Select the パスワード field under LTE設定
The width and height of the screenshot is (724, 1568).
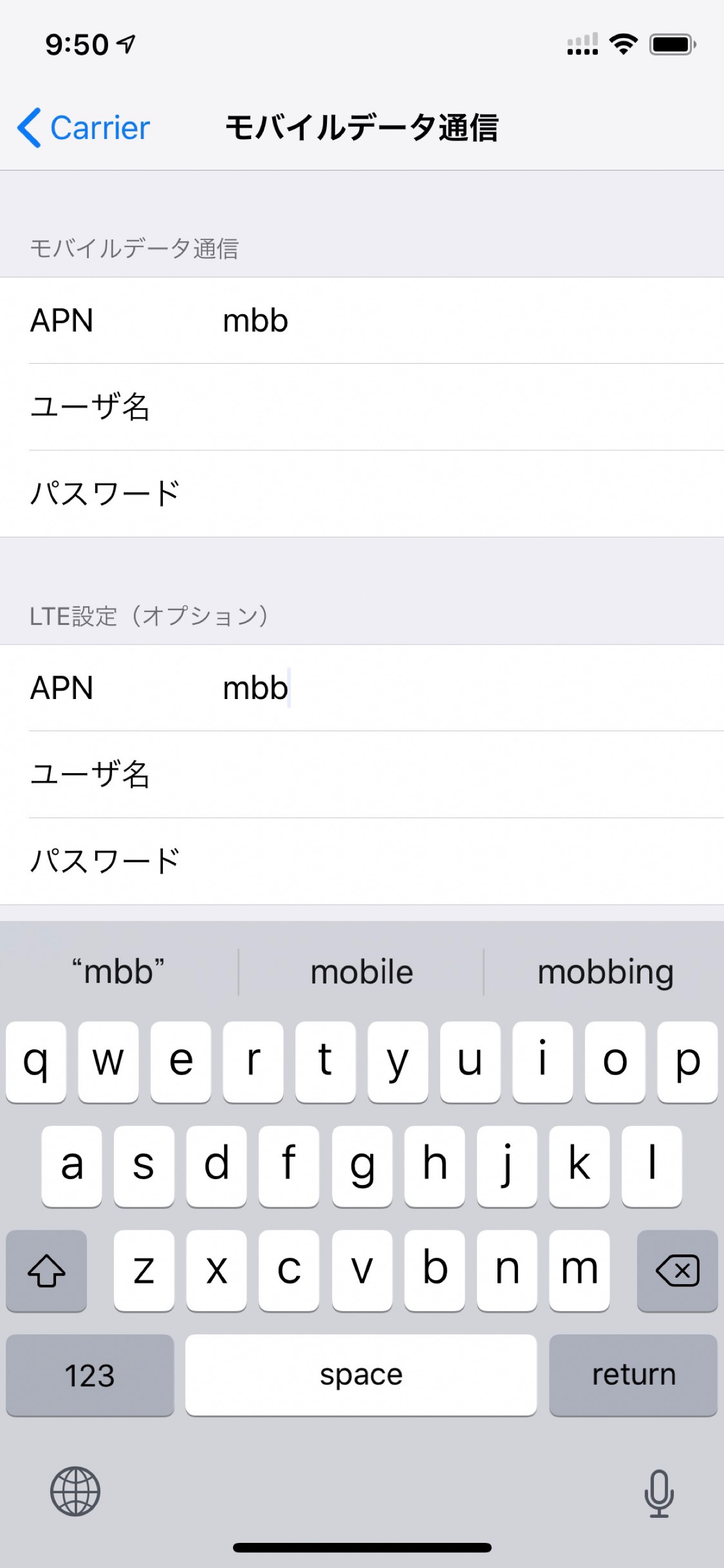tap(362, 861)
